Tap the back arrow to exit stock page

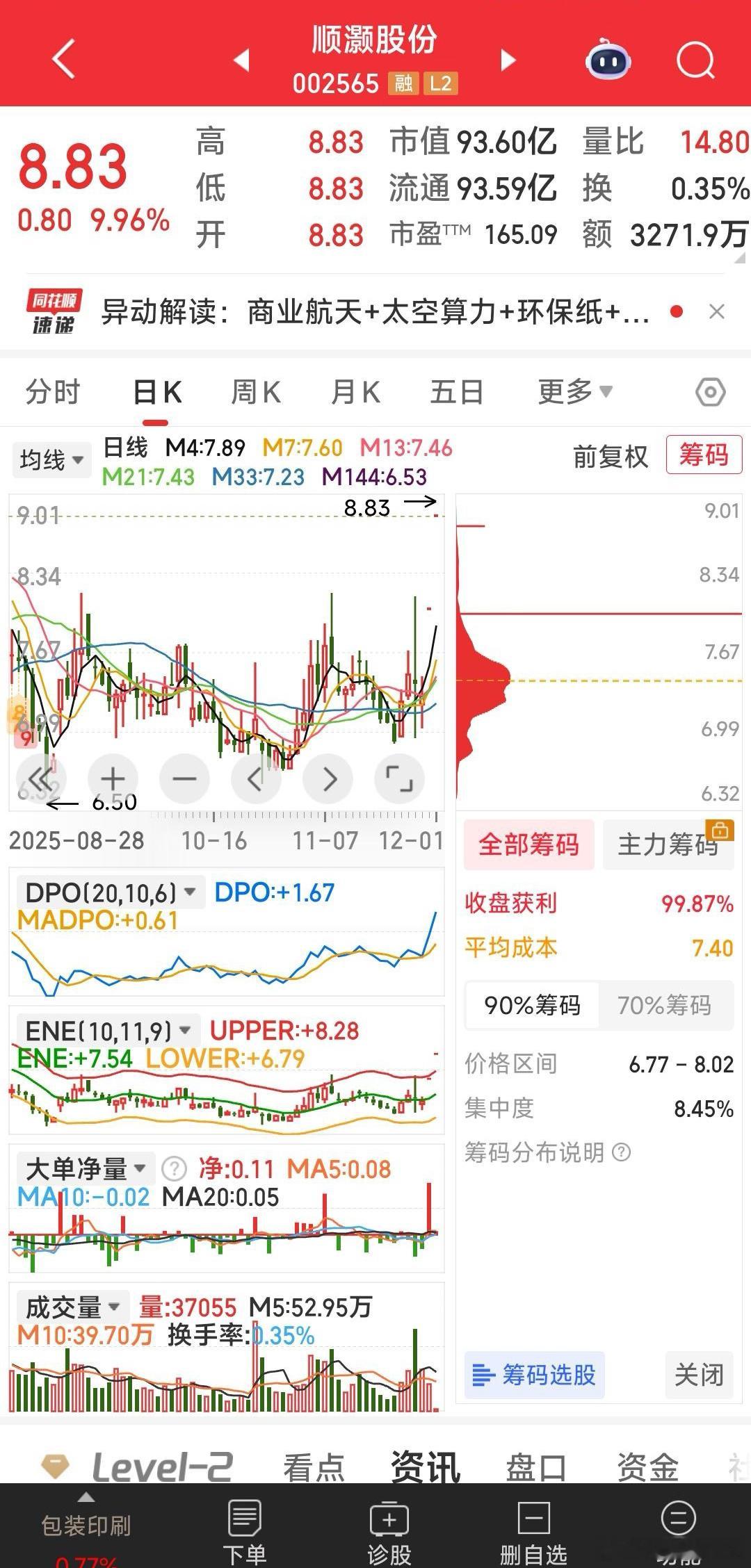pos(63,59)
